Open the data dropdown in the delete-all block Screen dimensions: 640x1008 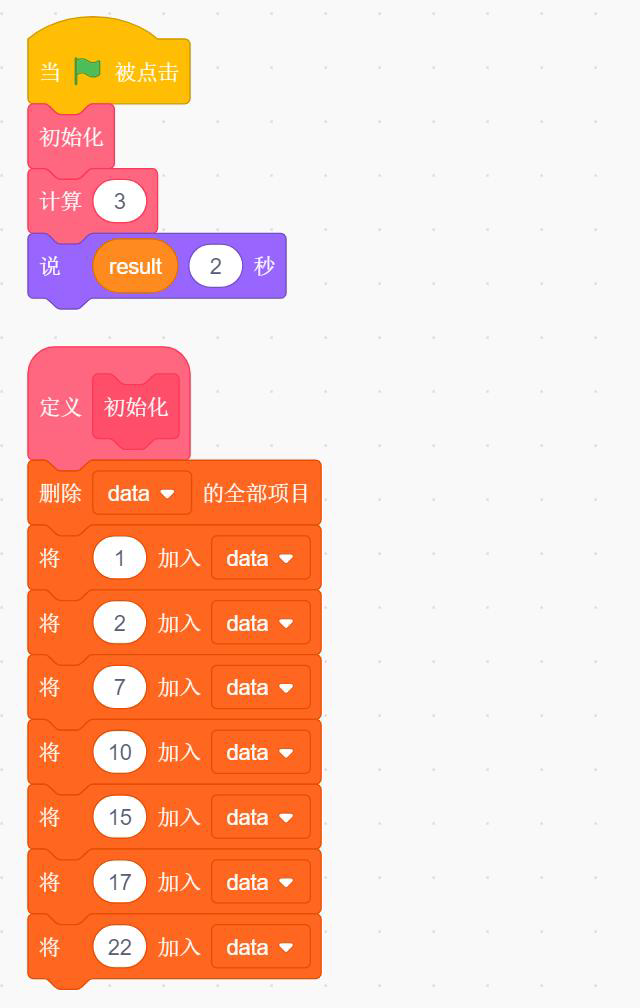(x=142, y=493)
